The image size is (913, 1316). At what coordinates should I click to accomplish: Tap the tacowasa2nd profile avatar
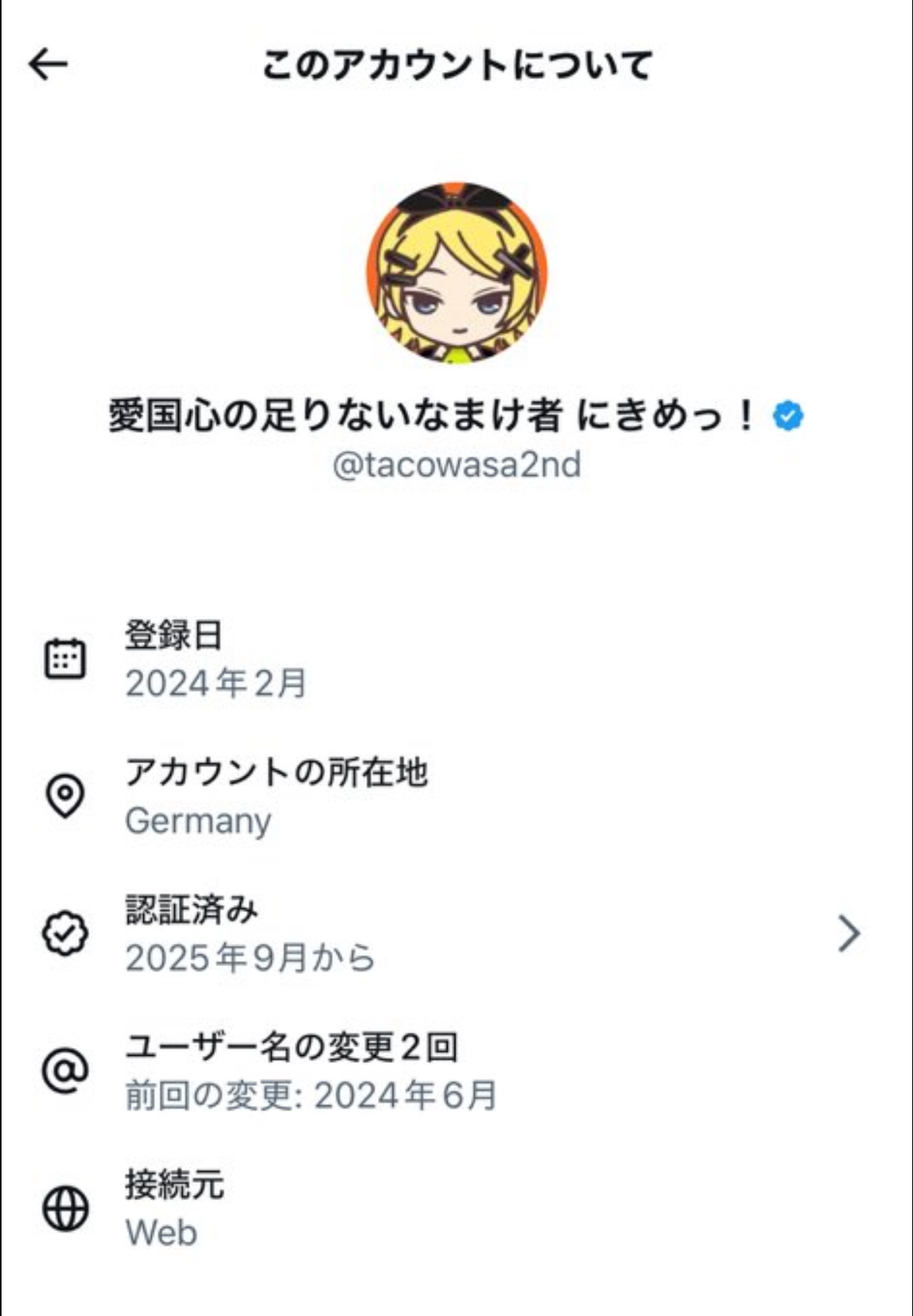pos(456,273)
